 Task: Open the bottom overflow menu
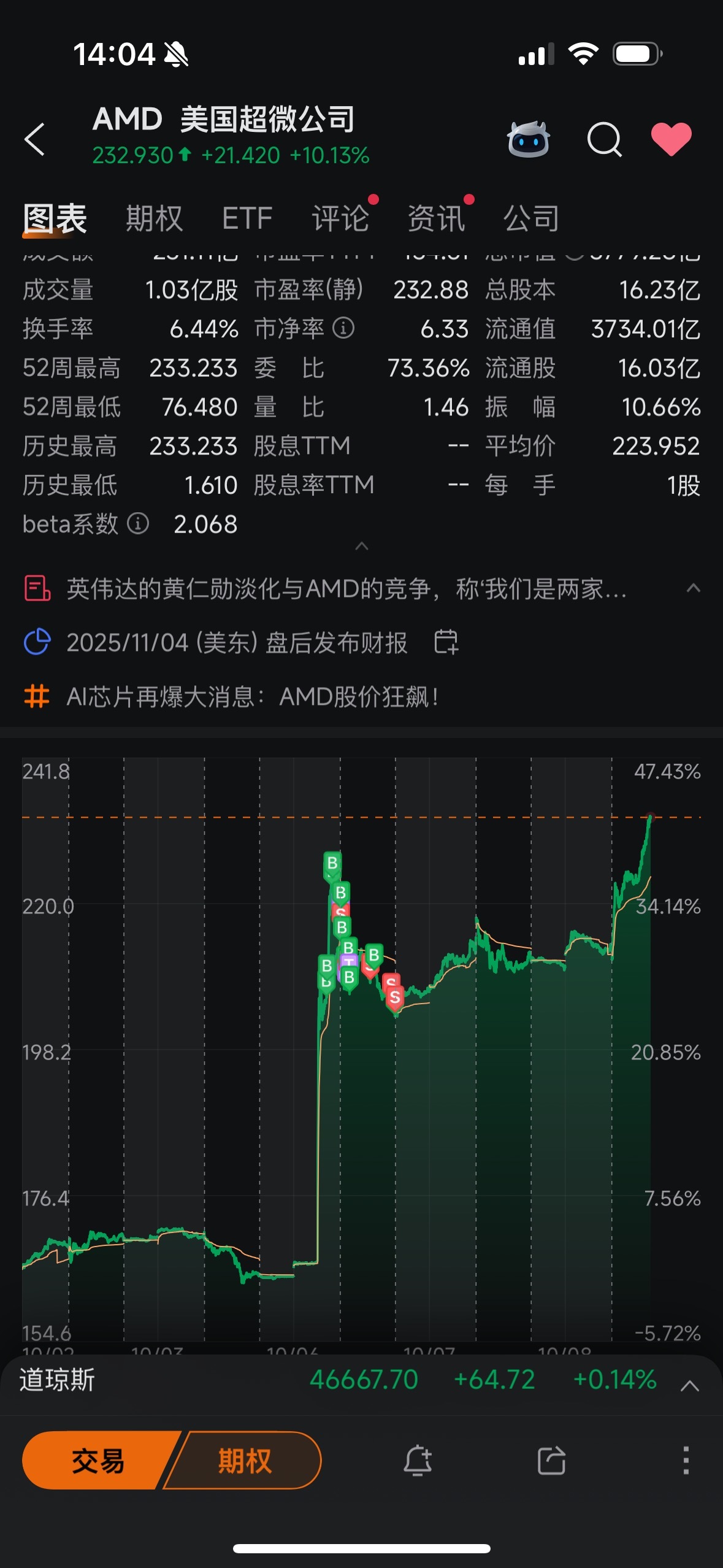click(x=686, y=1460)
